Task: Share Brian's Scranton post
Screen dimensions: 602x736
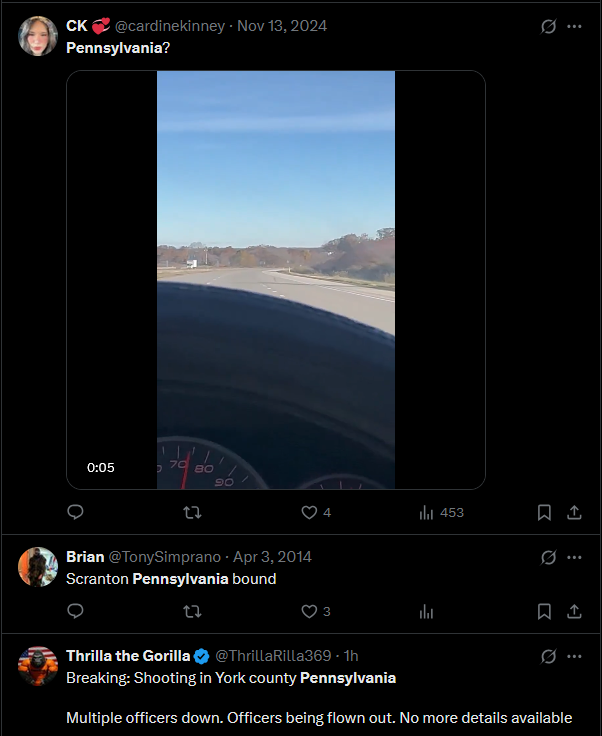Action: click(x=574, y=611)
